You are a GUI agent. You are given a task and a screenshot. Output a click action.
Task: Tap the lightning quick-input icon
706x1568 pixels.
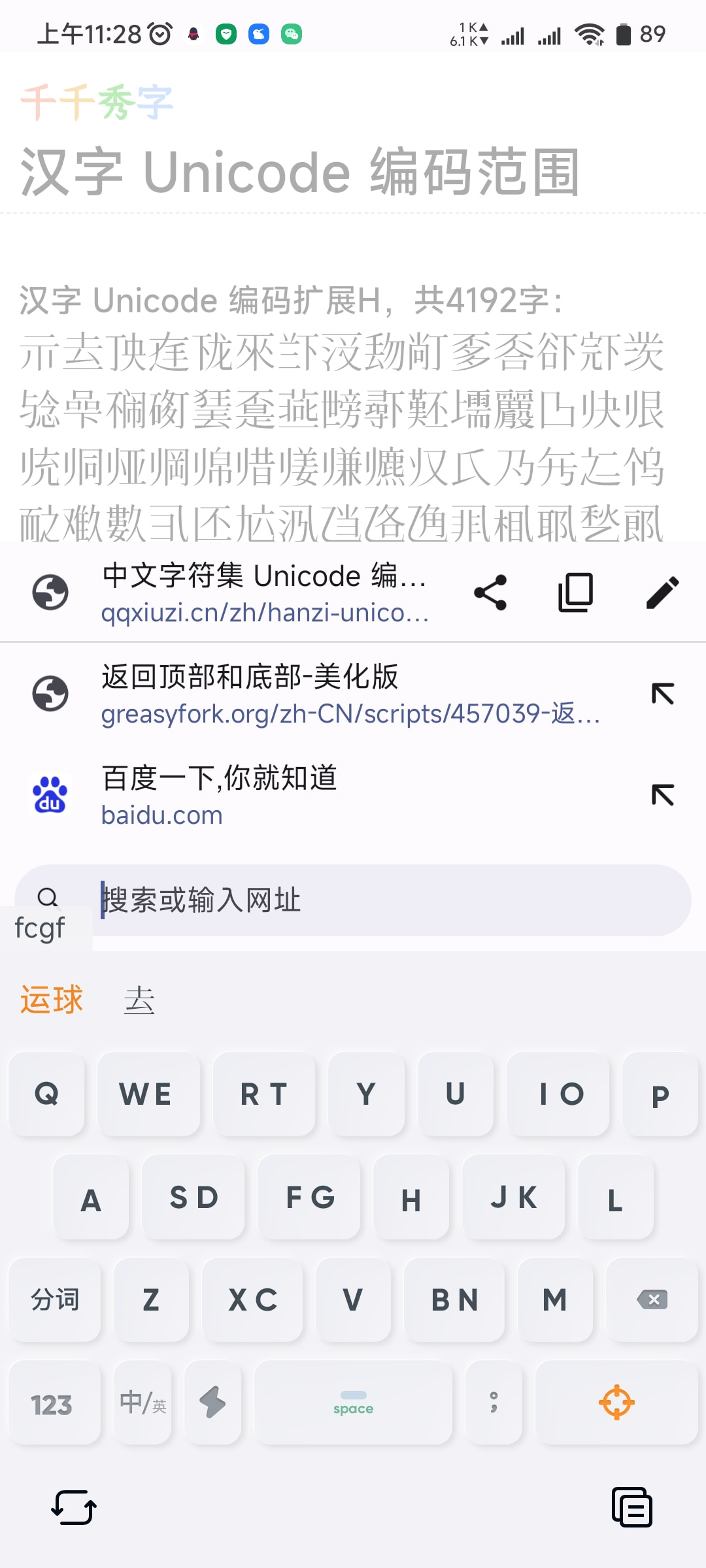pos(212,1403)
